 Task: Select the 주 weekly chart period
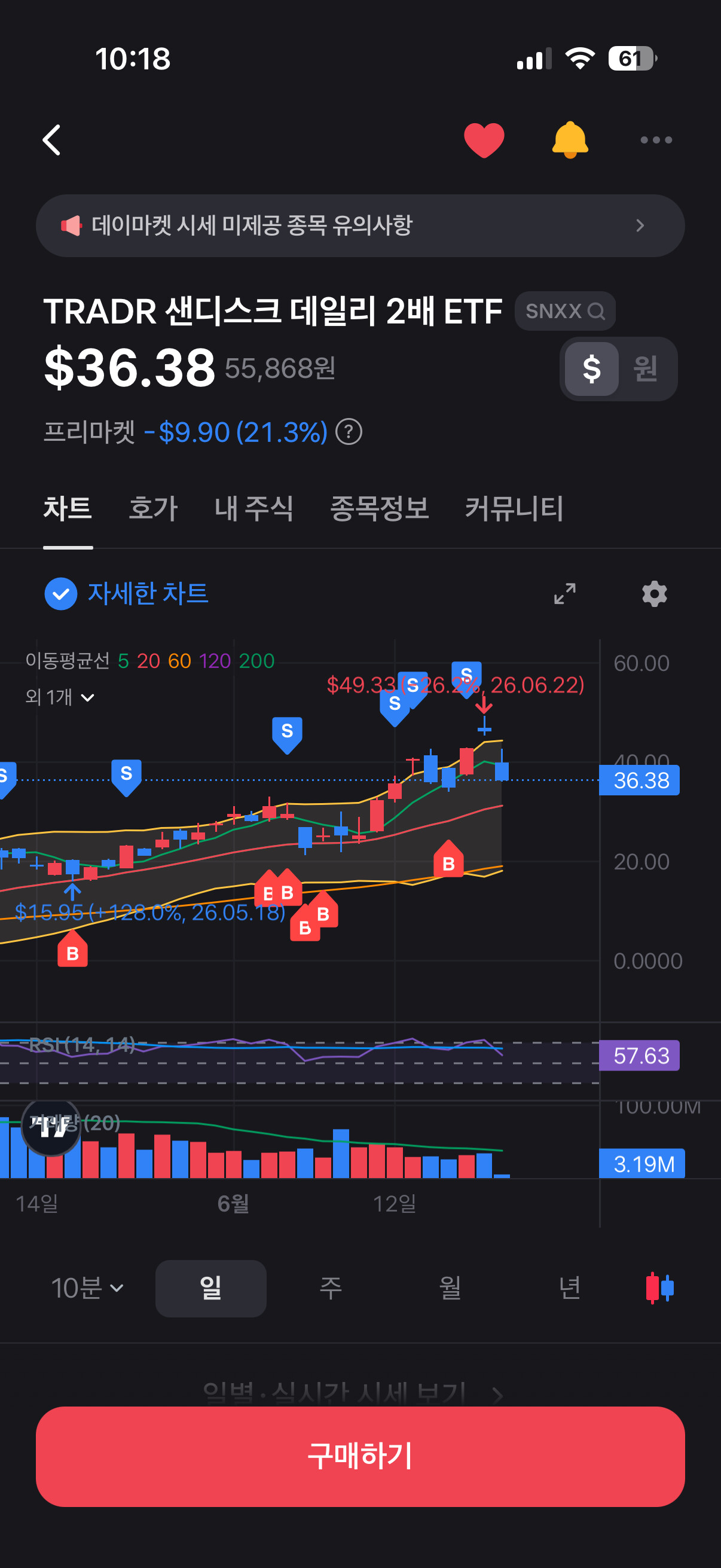coord(331,1288)
